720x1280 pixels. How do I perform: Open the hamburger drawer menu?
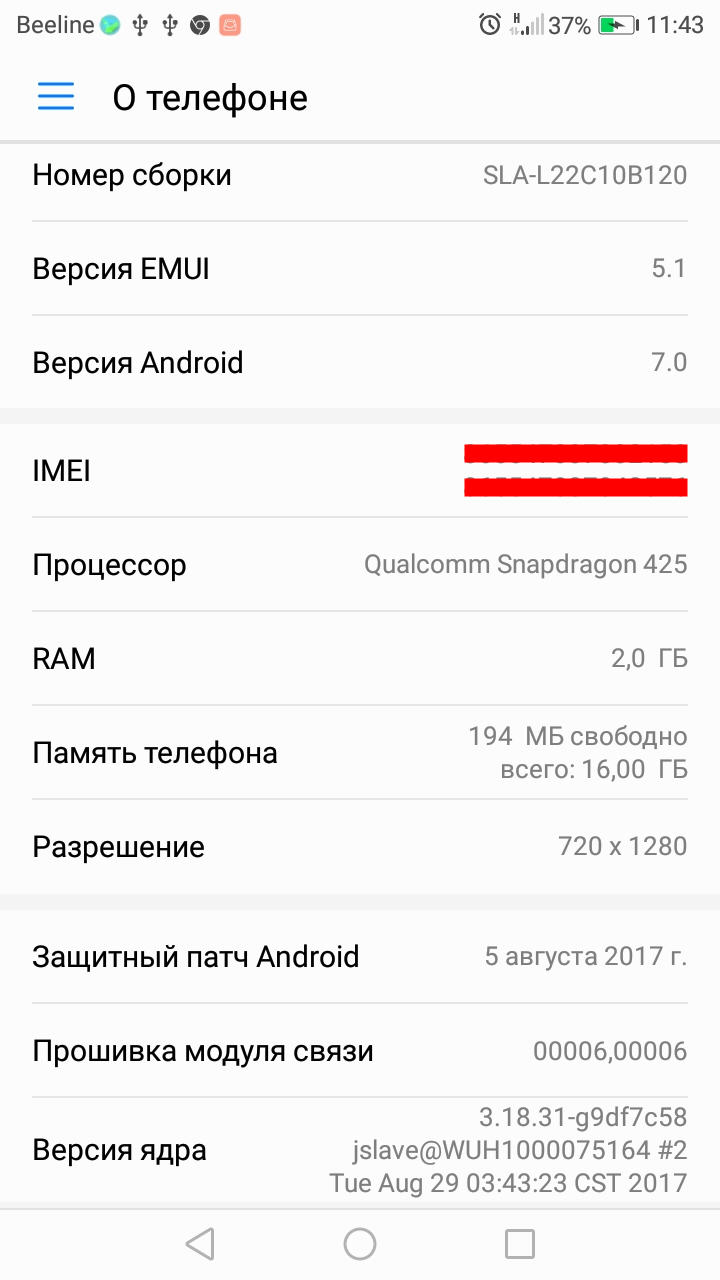(x=56, y=96)
